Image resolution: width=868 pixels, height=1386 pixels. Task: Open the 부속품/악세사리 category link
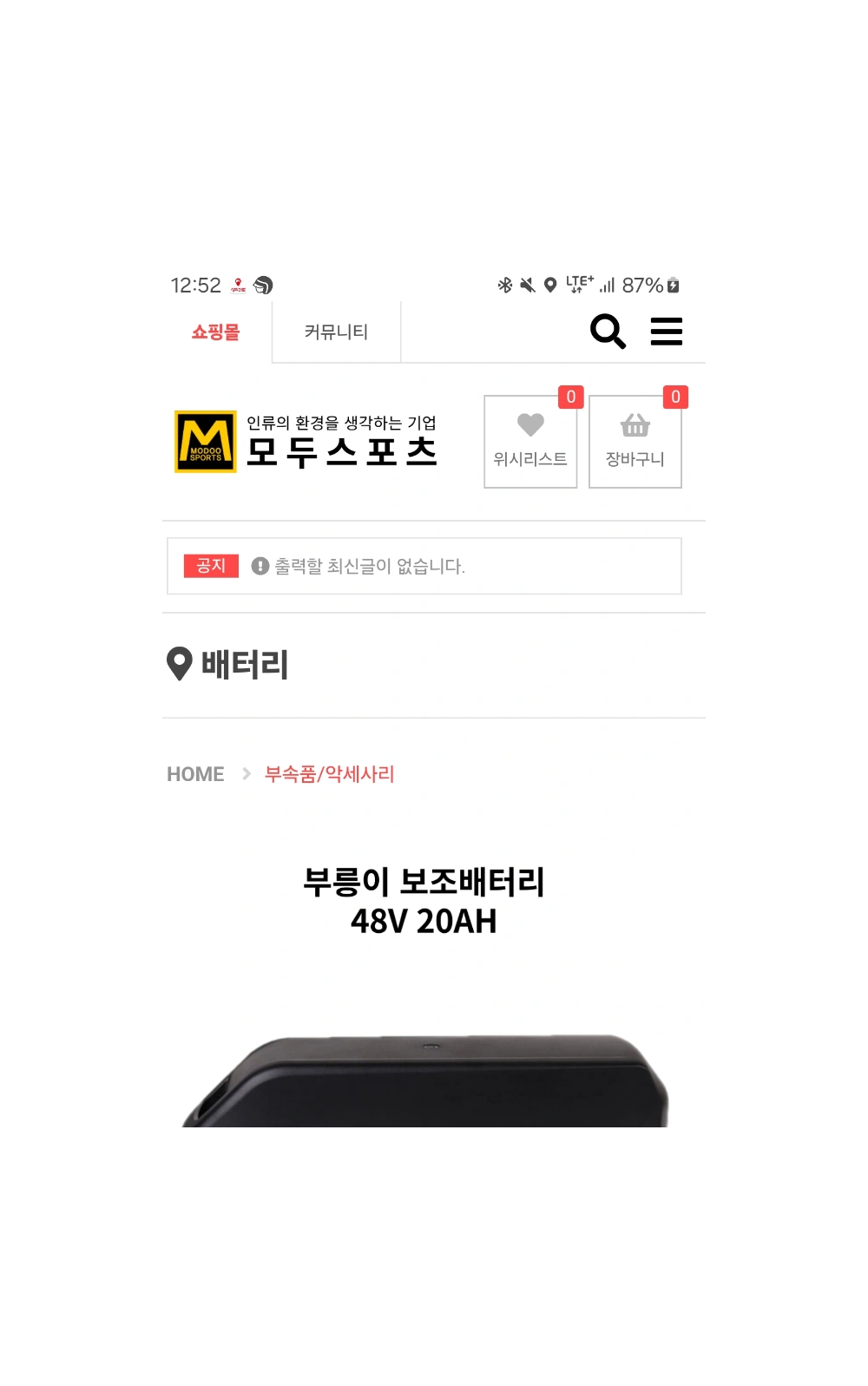pos(330,774)
